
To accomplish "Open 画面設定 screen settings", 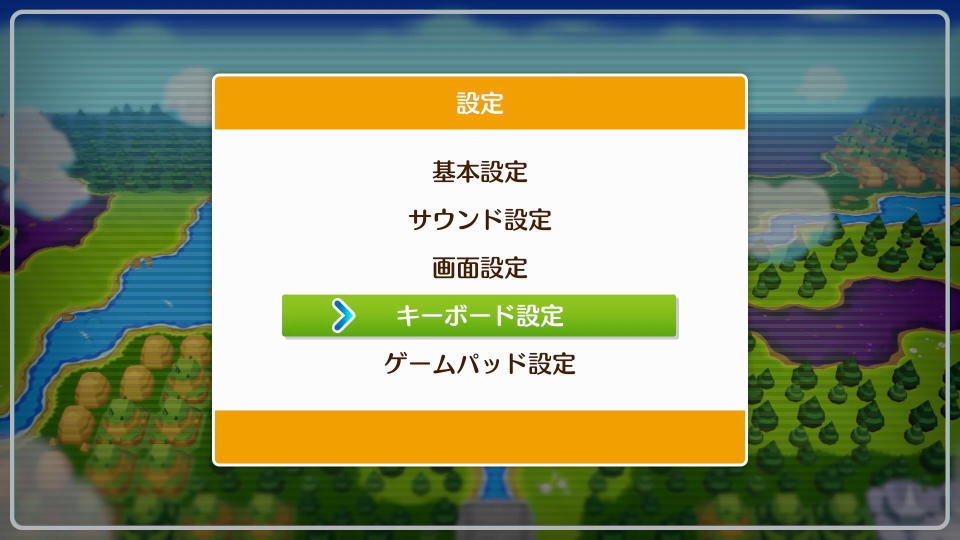I will point(479,268).
